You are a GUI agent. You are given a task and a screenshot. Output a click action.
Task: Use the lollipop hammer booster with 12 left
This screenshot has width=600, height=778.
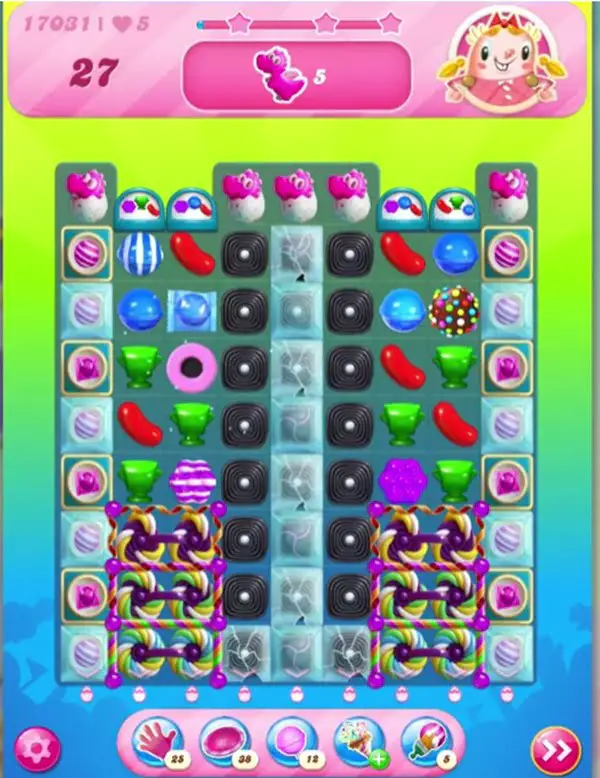pos(290,741)
